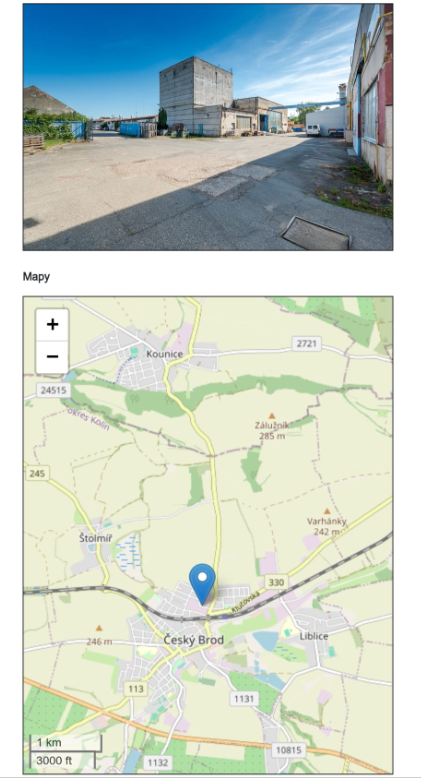Open the industrial yard photo
The image size is (421, 778).
(x=208, y=127)
